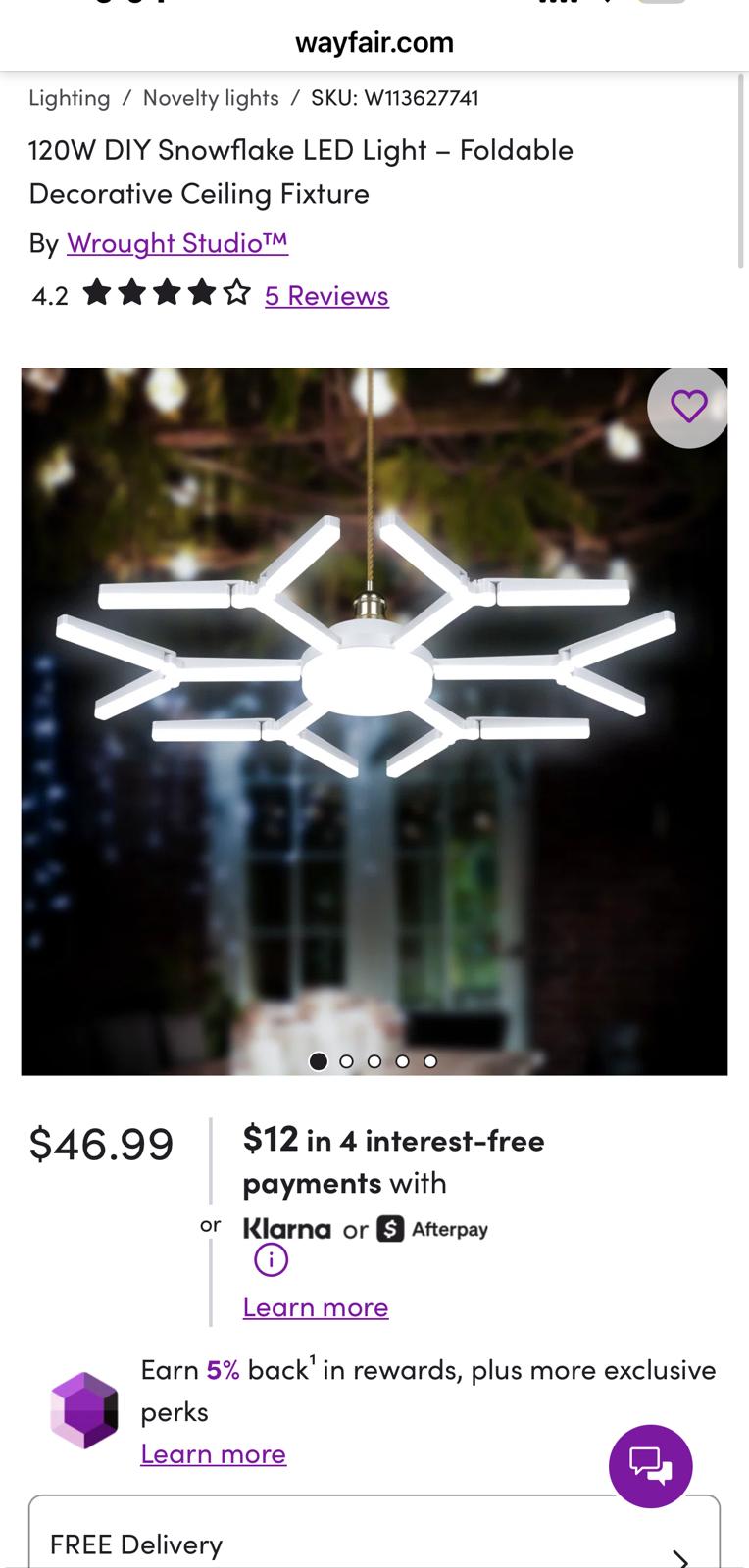Image resolution: width=749 pixels, height=1568 pixels.
Task: Read the 5 Reviews
Action: (x=326, y=295)
